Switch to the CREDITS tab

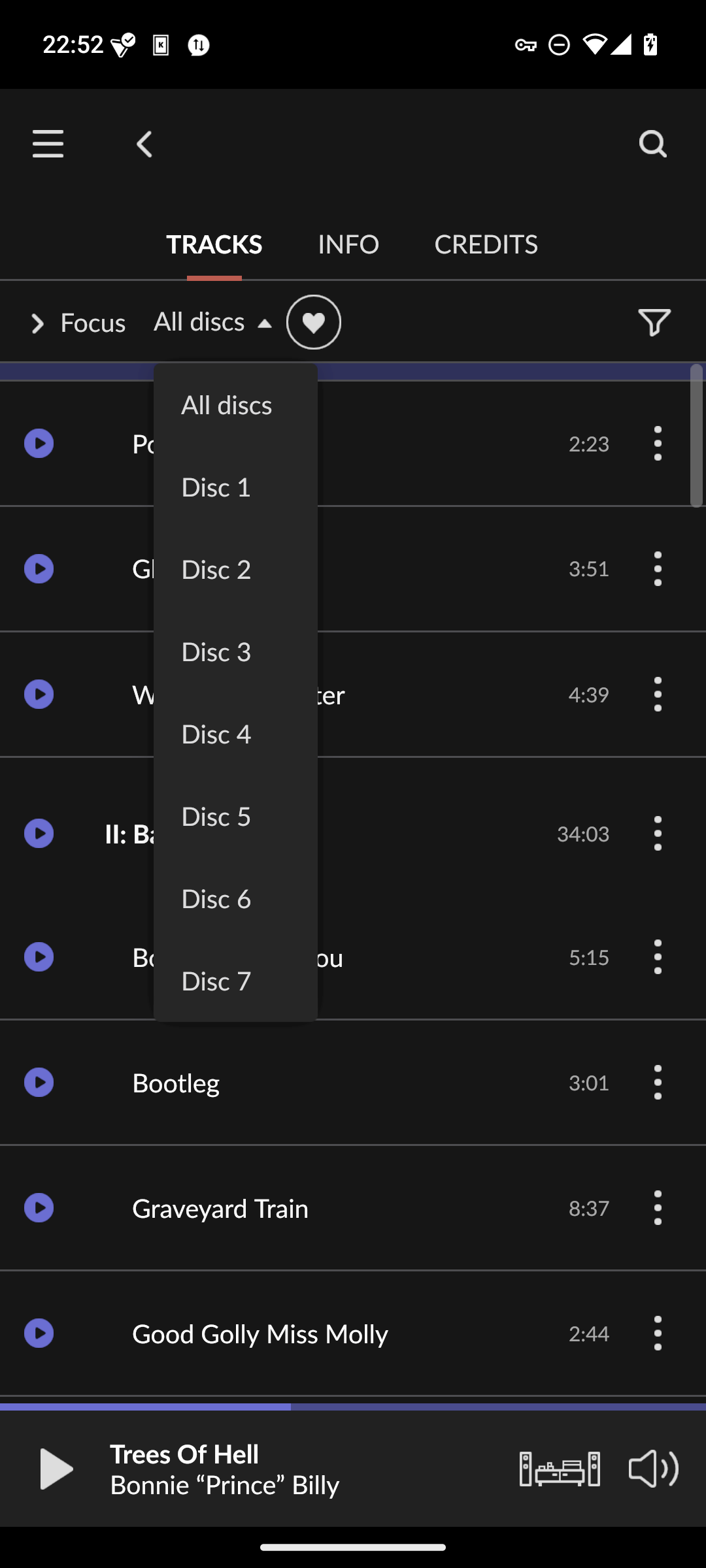486,244
